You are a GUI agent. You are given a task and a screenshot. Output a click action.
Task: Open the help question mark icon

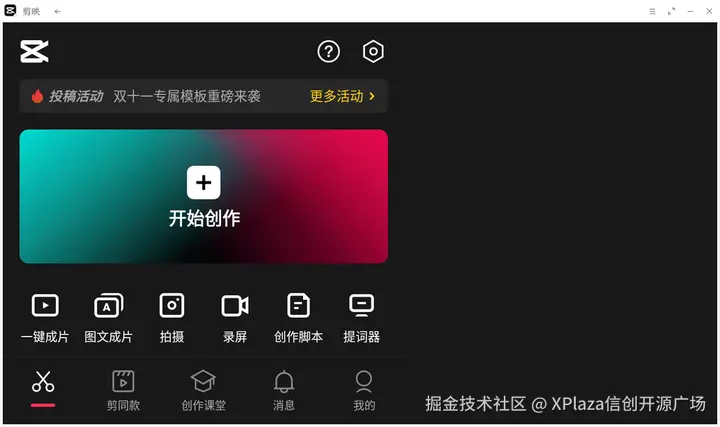tap(328, 52)
